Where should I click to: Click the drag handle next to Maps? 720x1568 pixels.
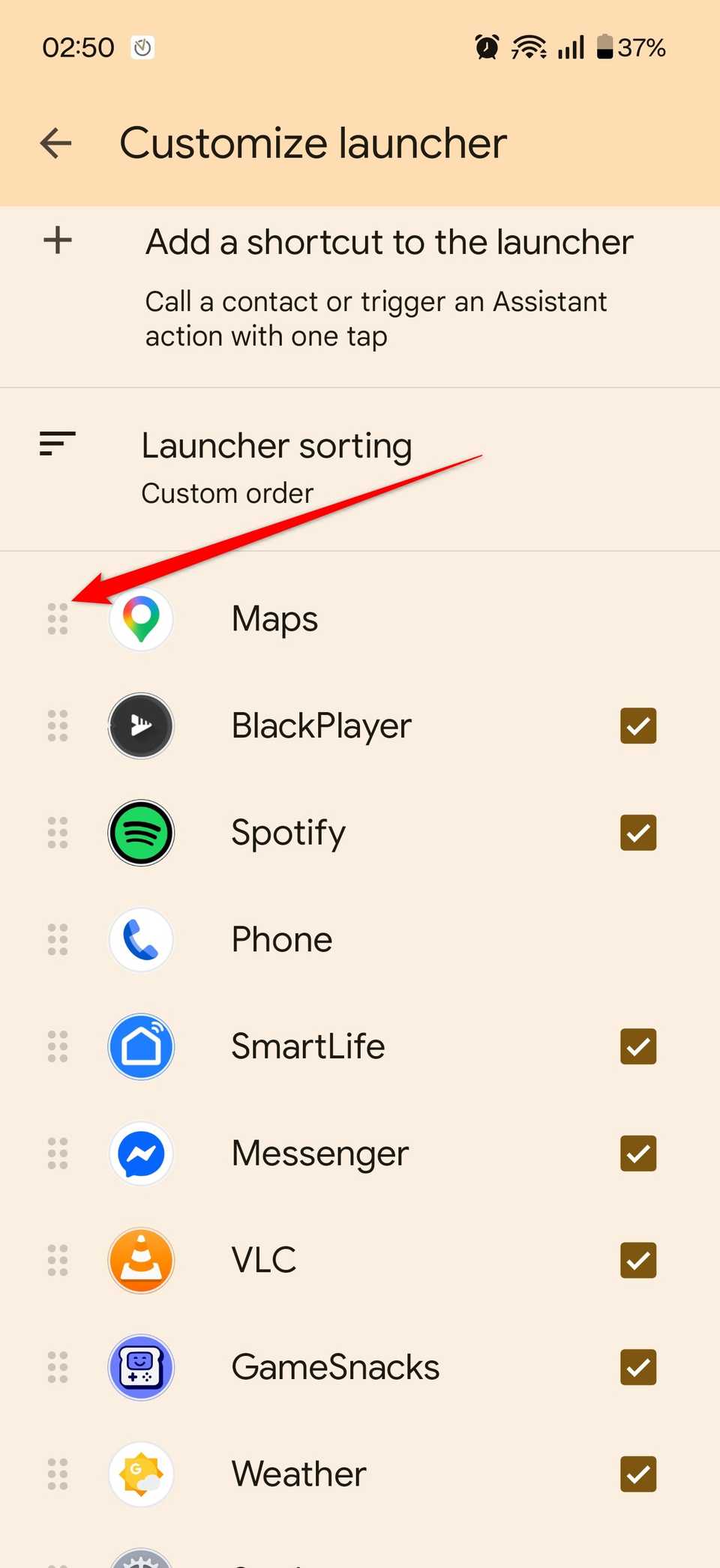57,620
